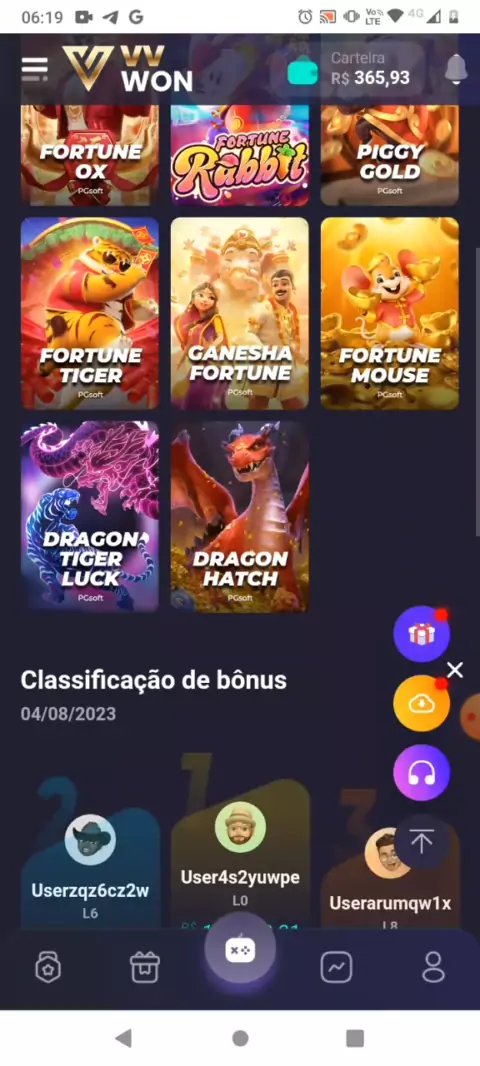Open Dragon Tiger Luck game
480x1066 pixels.
[x=90, y=516]
